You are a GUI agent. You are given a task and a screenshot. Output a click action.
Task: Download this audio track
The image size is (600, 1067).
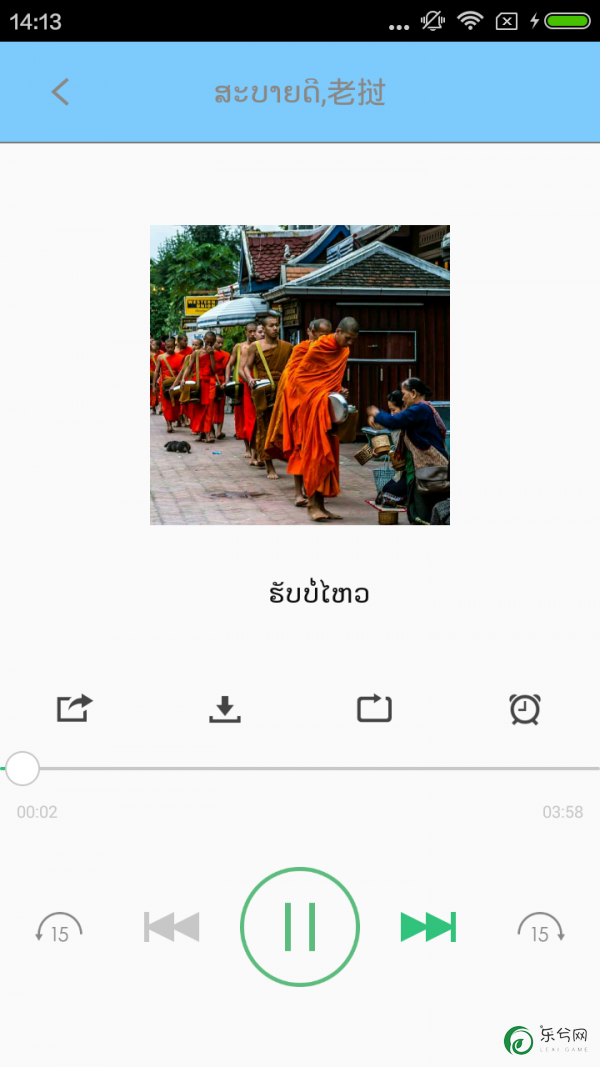pyautogui.click(x=224, y=709)
